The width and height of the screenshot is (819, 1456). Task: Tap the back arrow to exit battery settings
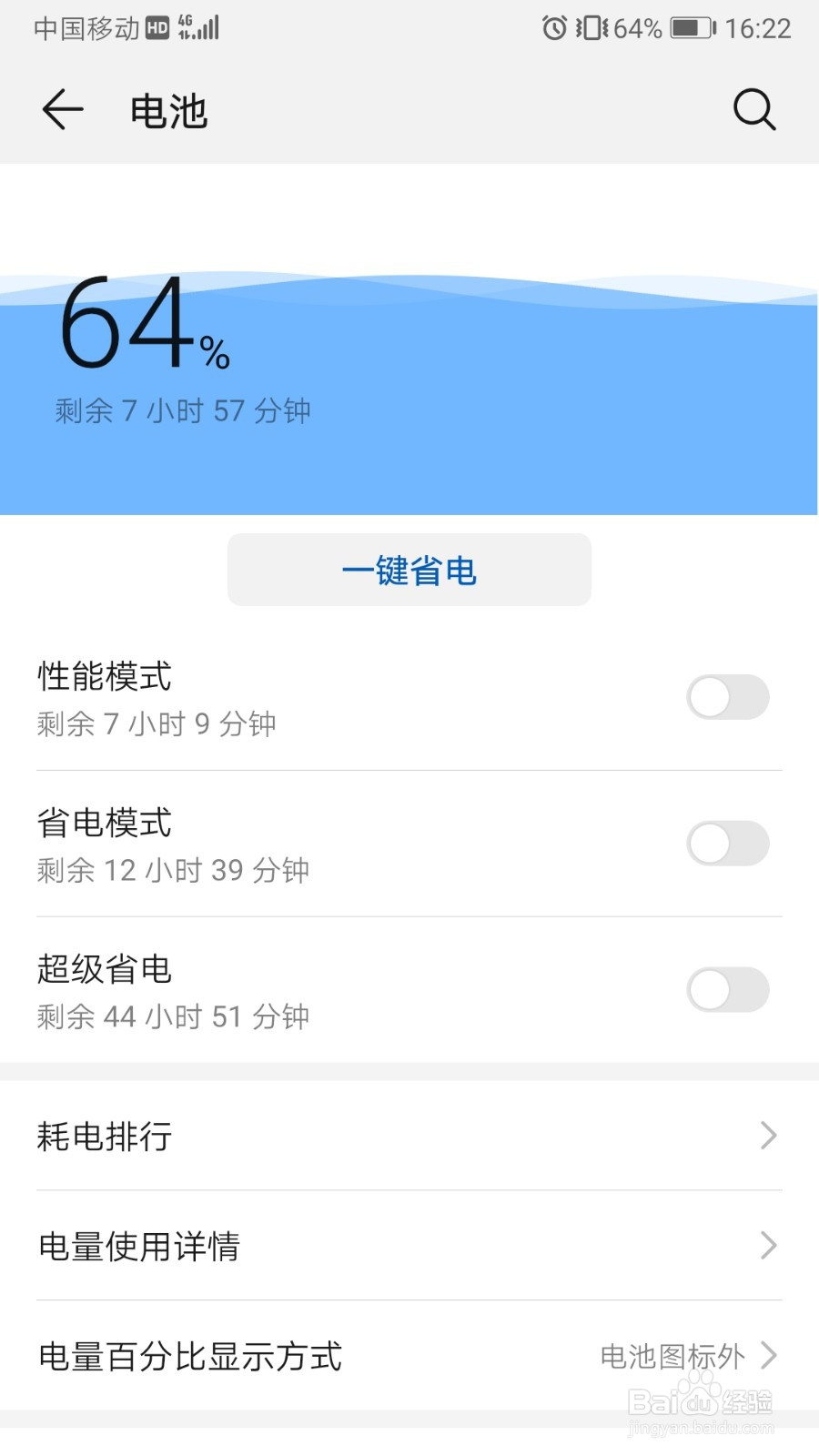click(60, 109)
